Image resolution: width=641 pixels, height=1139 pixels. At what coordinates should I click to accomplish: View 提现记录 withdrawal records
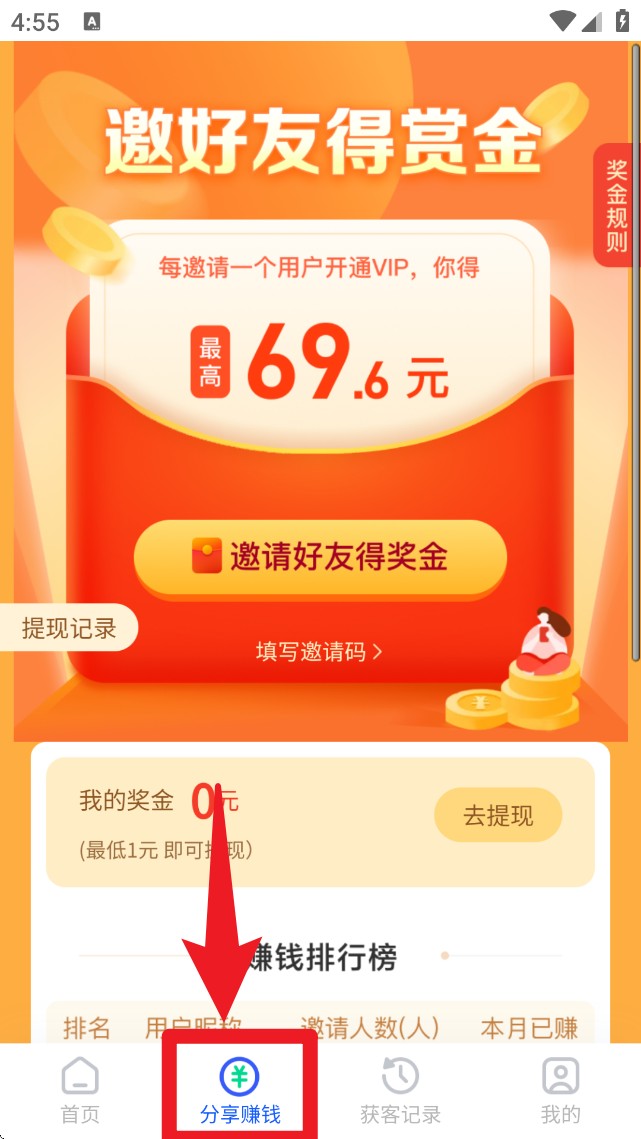tap(69, 628)
